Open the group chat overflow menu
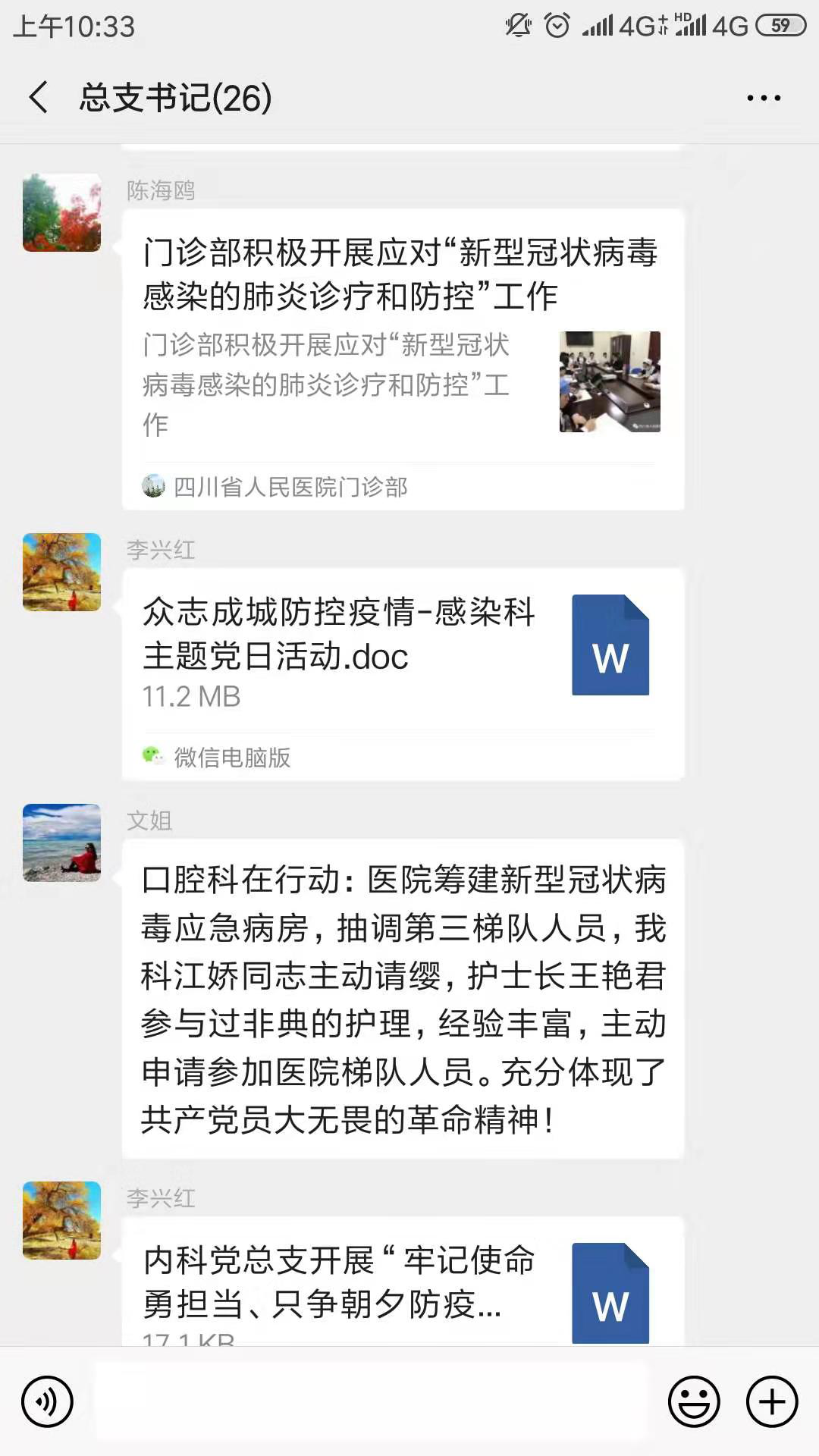 coord(763,98)
